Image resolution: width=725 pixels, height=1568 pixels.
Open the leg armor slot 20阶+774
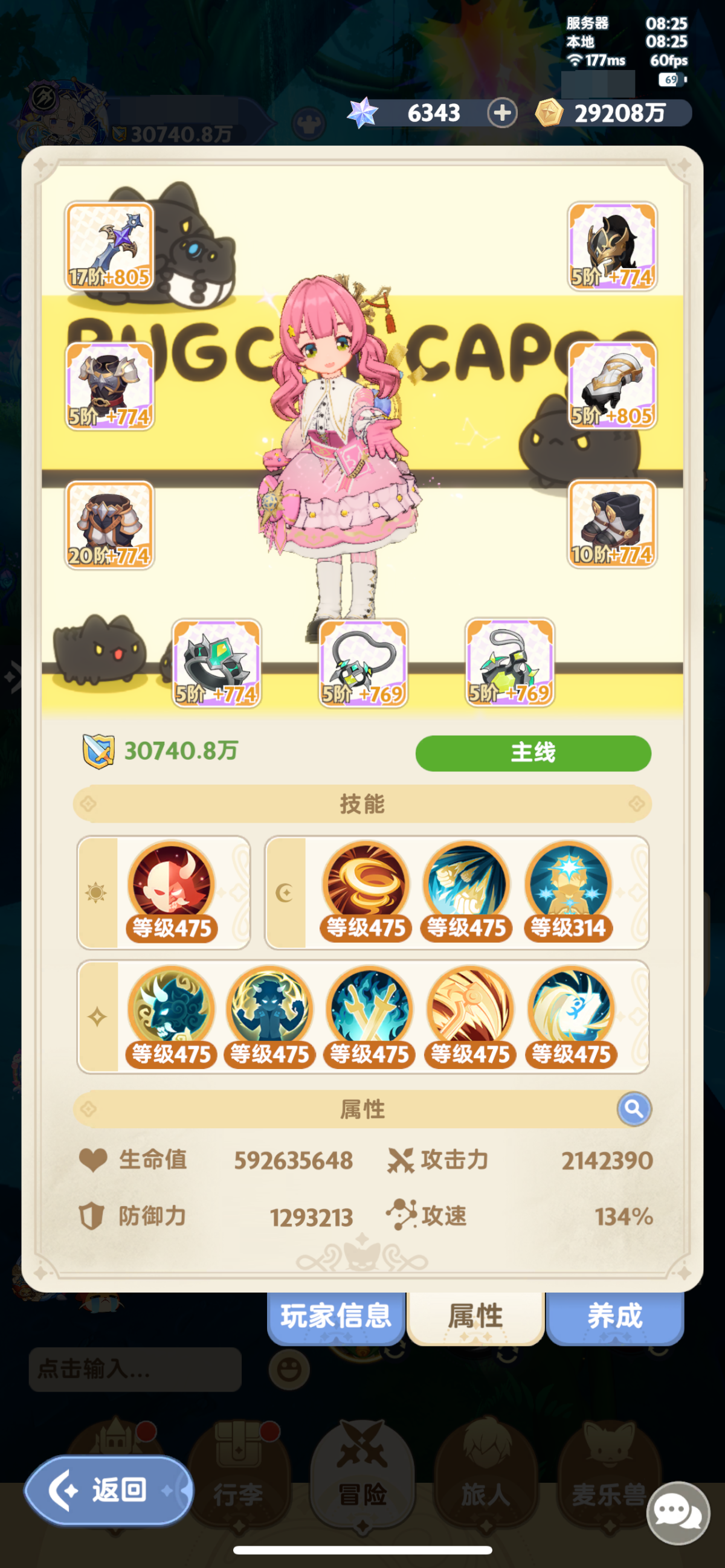pos(109,525)
